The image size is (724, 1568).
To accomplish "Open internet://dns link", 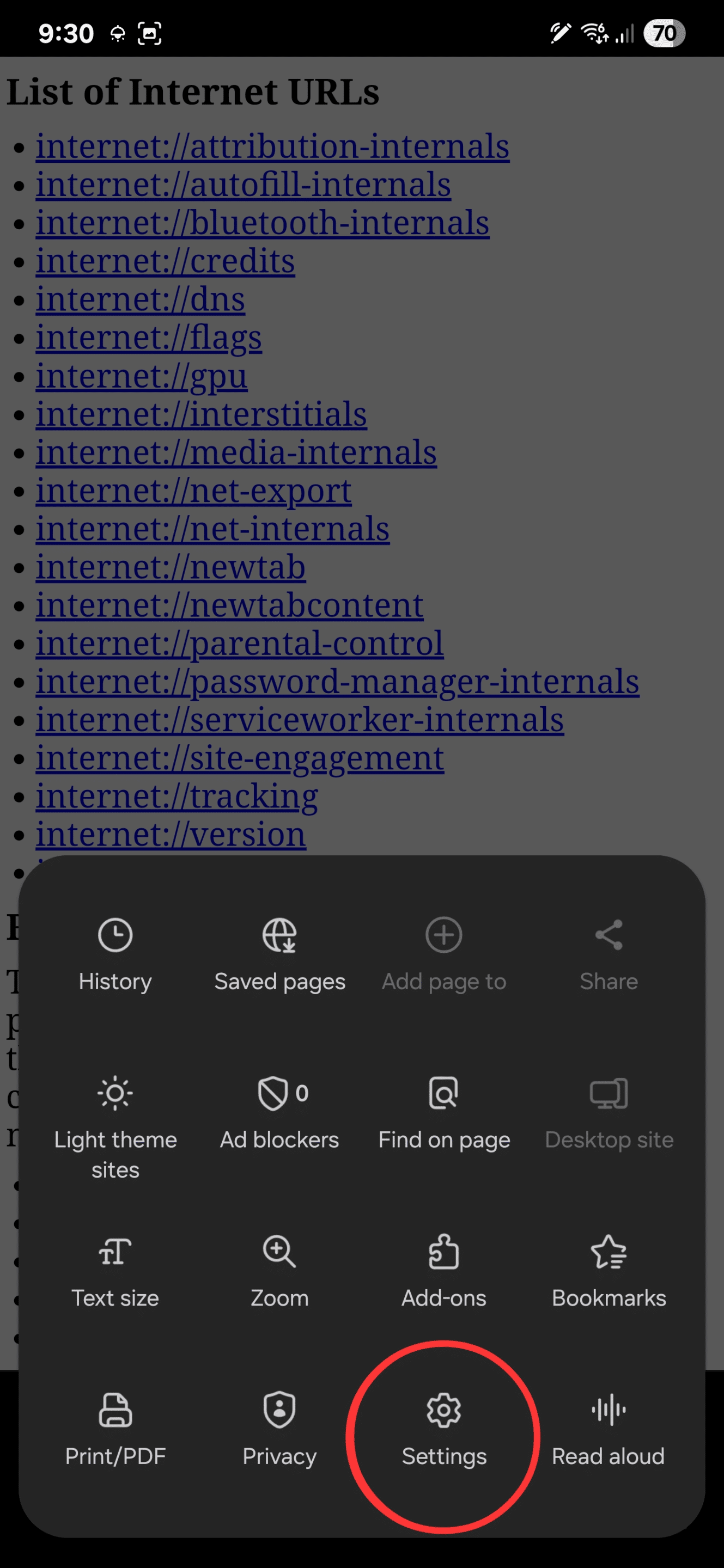I will (x=140, y=299).
